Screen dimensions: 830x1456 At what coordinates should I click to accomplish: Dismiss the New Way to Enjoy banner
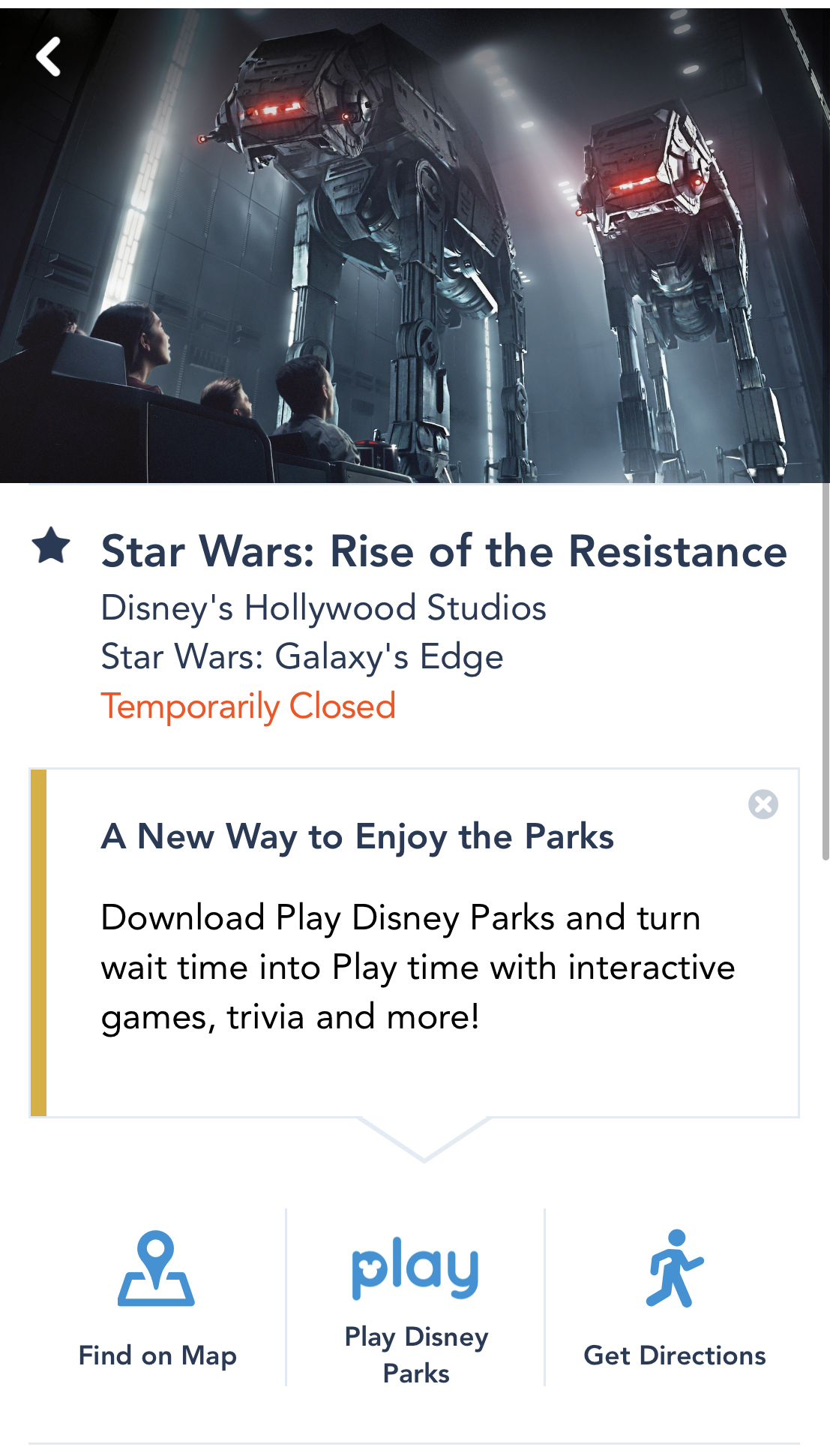763,804
